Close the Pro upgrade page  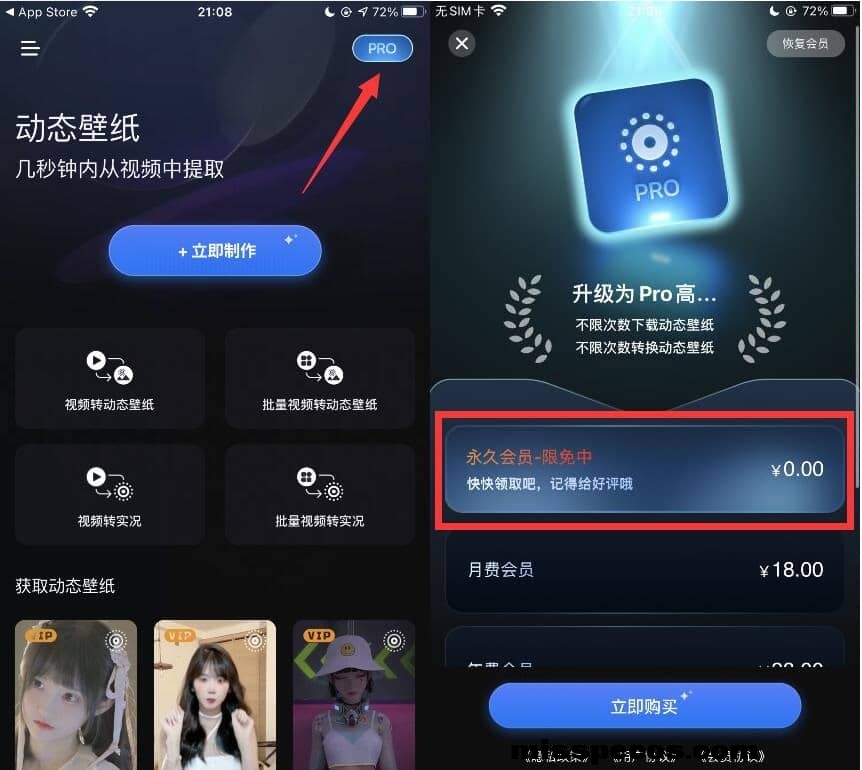coord(461,43)
